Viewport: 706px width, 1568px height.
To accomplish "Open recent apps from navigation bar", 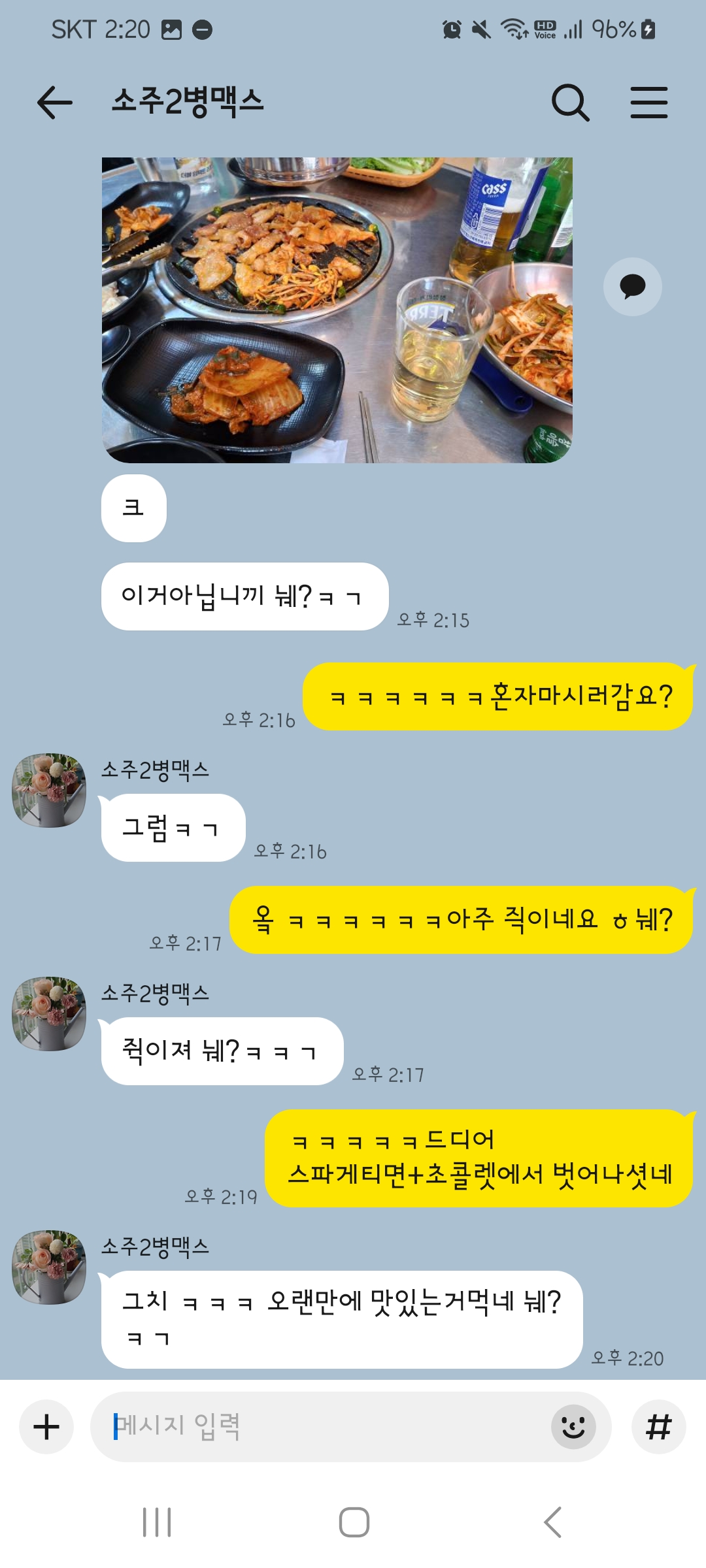I will pyautogui.click(x=157, y=1522).
